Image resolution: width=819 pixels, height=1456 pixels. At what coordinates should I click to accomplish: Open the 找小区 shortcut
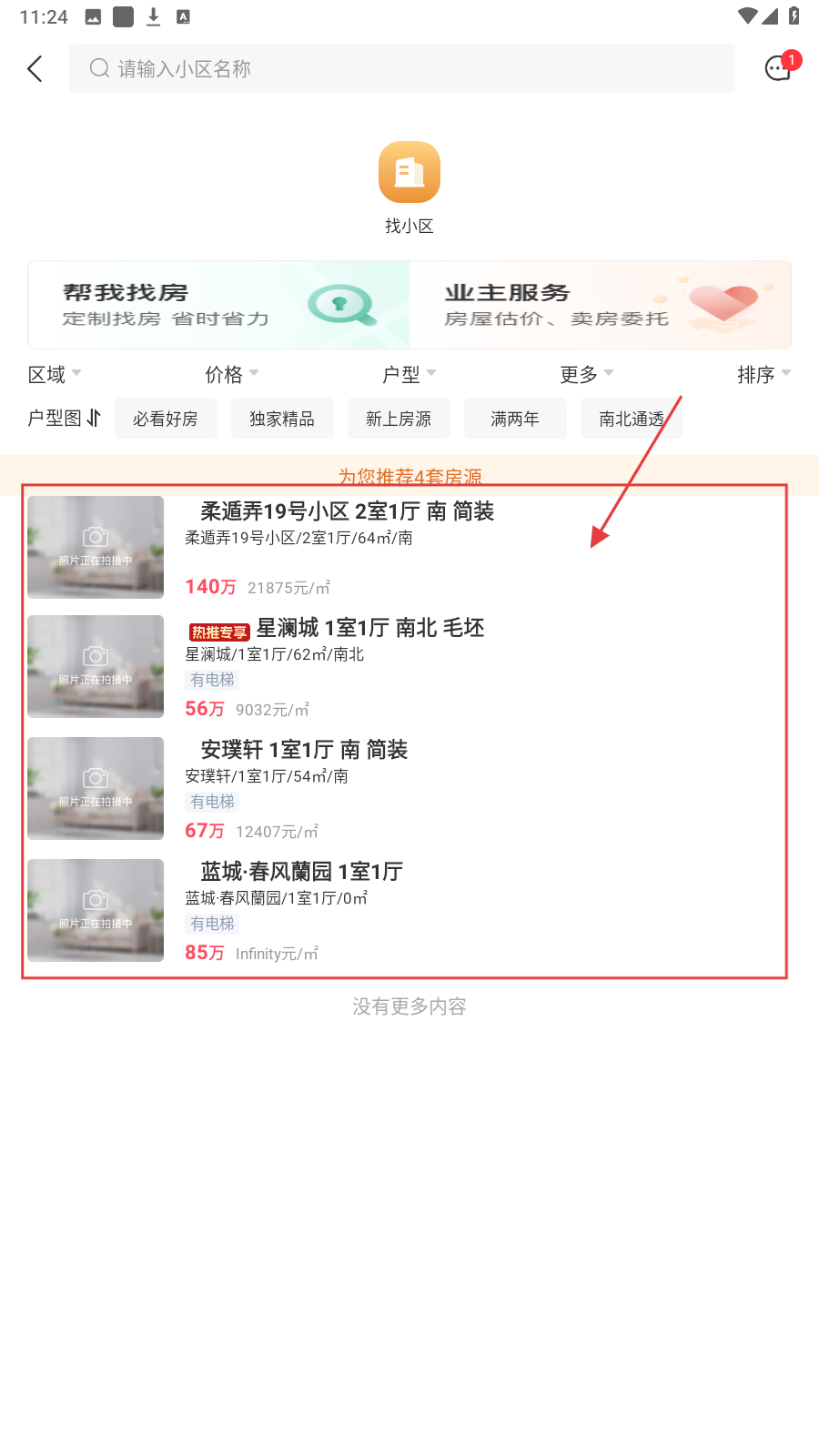[409, 187]
